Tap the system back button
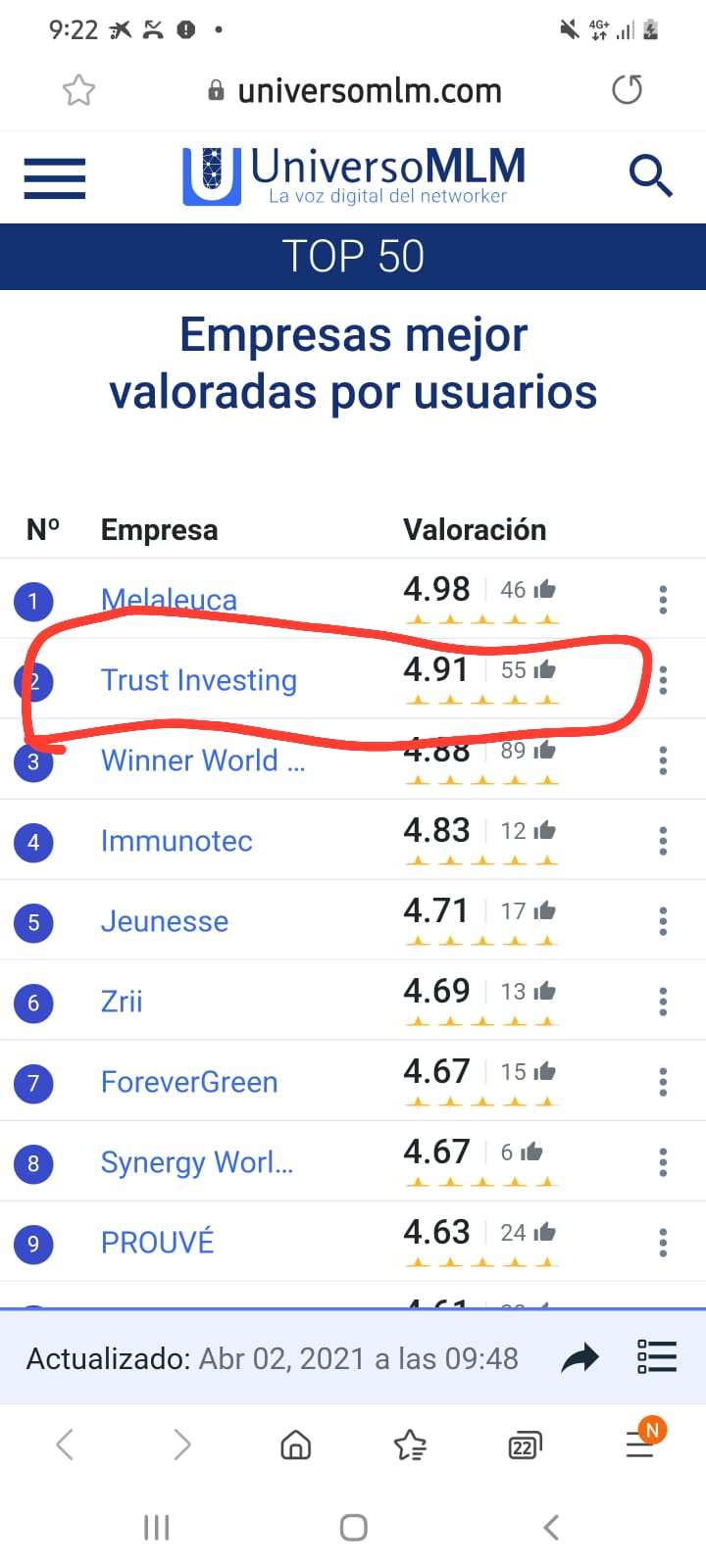Image resolution: width=706 pixels, height=1568 pixels. pyautogui.click(x=551, y=1527)
